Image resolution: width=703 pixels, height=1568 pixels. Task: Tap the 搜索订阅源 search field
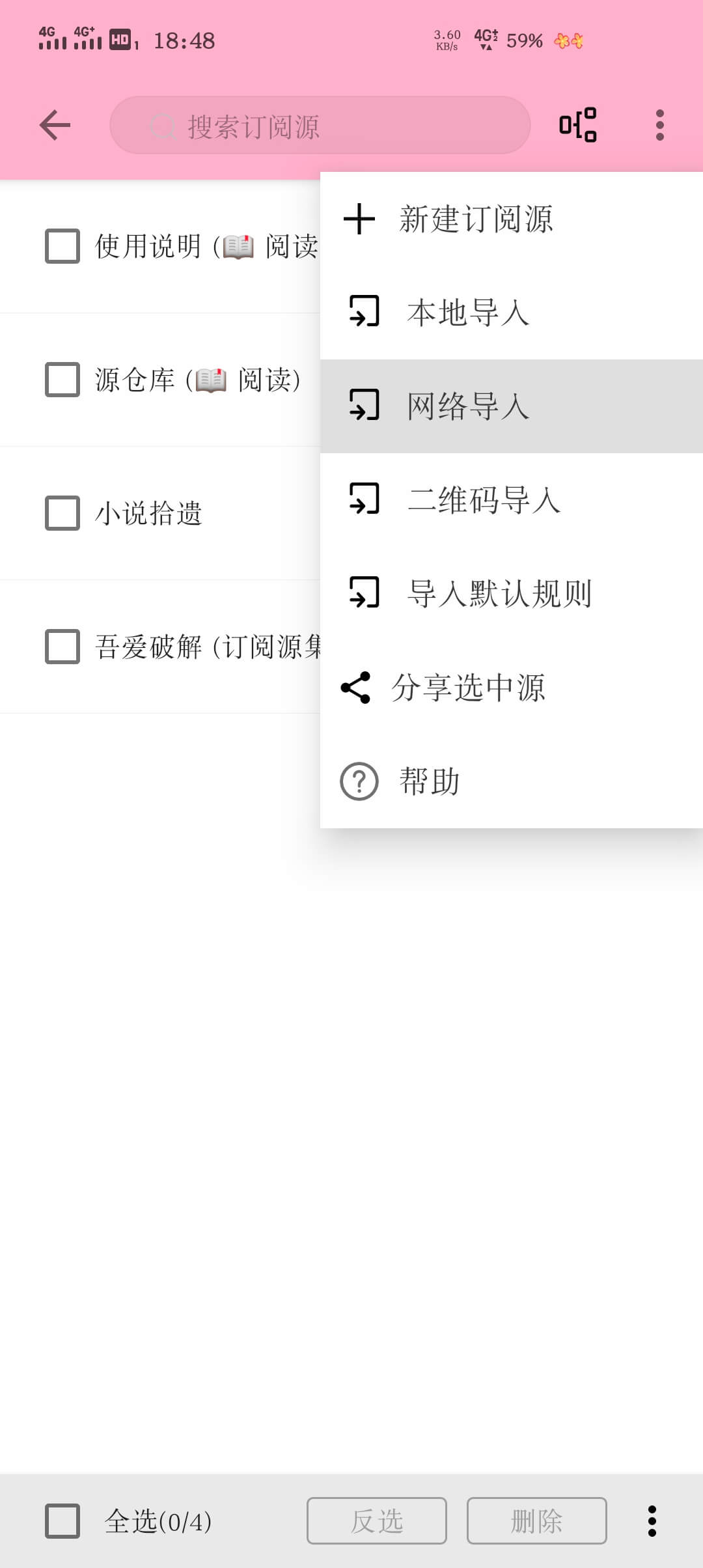pyautogui.click(x=320, y=126)
